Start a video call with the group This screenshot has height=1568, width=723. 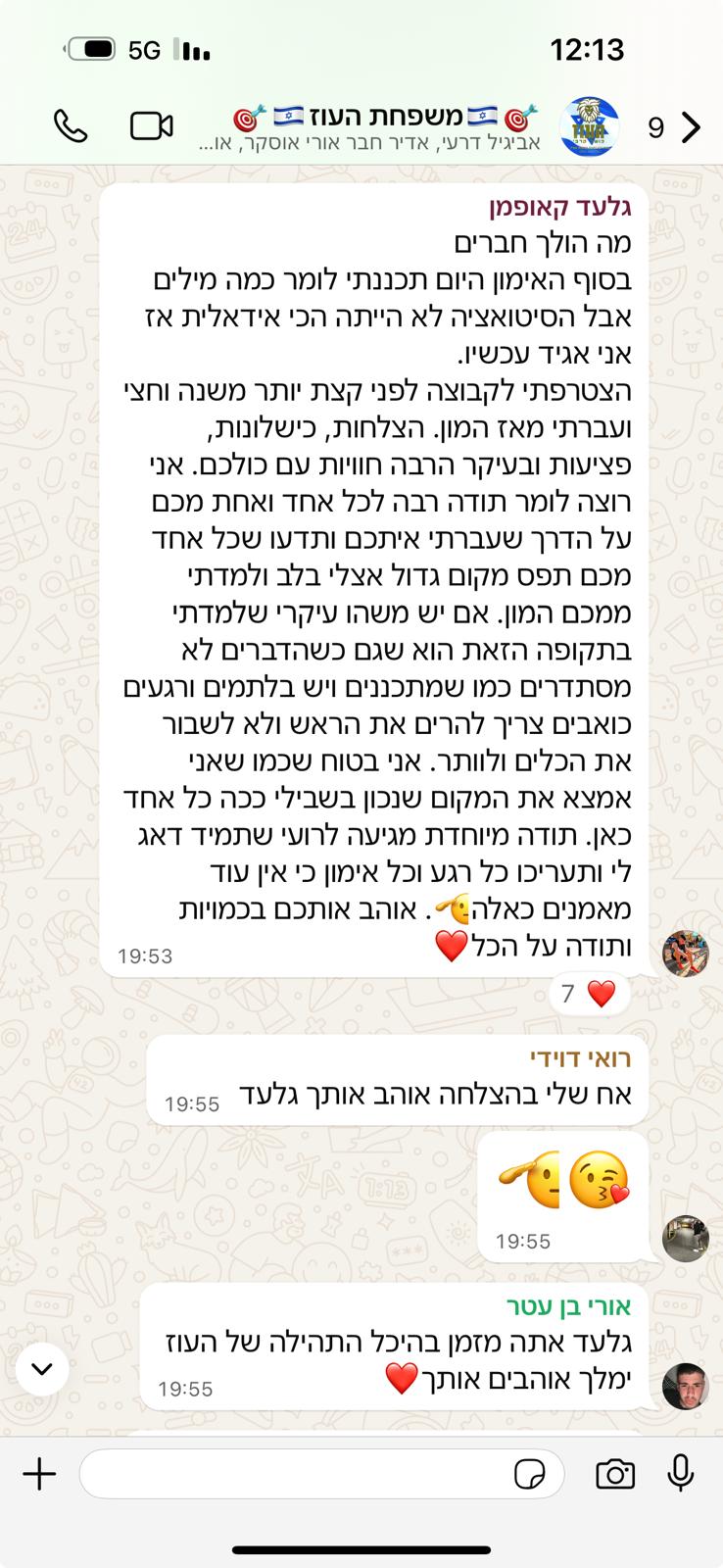tap(152, 126)
